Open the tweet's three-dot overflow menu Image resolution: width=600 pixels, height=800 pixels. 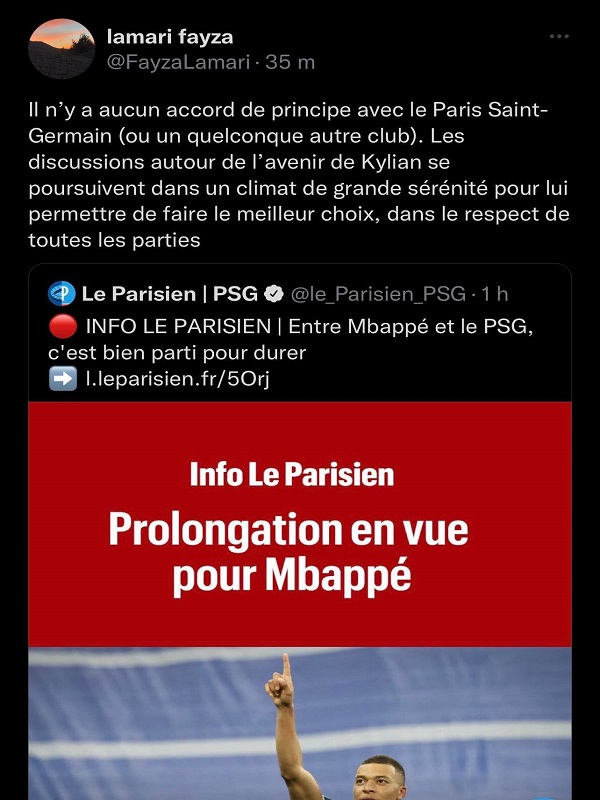point(559,36)
